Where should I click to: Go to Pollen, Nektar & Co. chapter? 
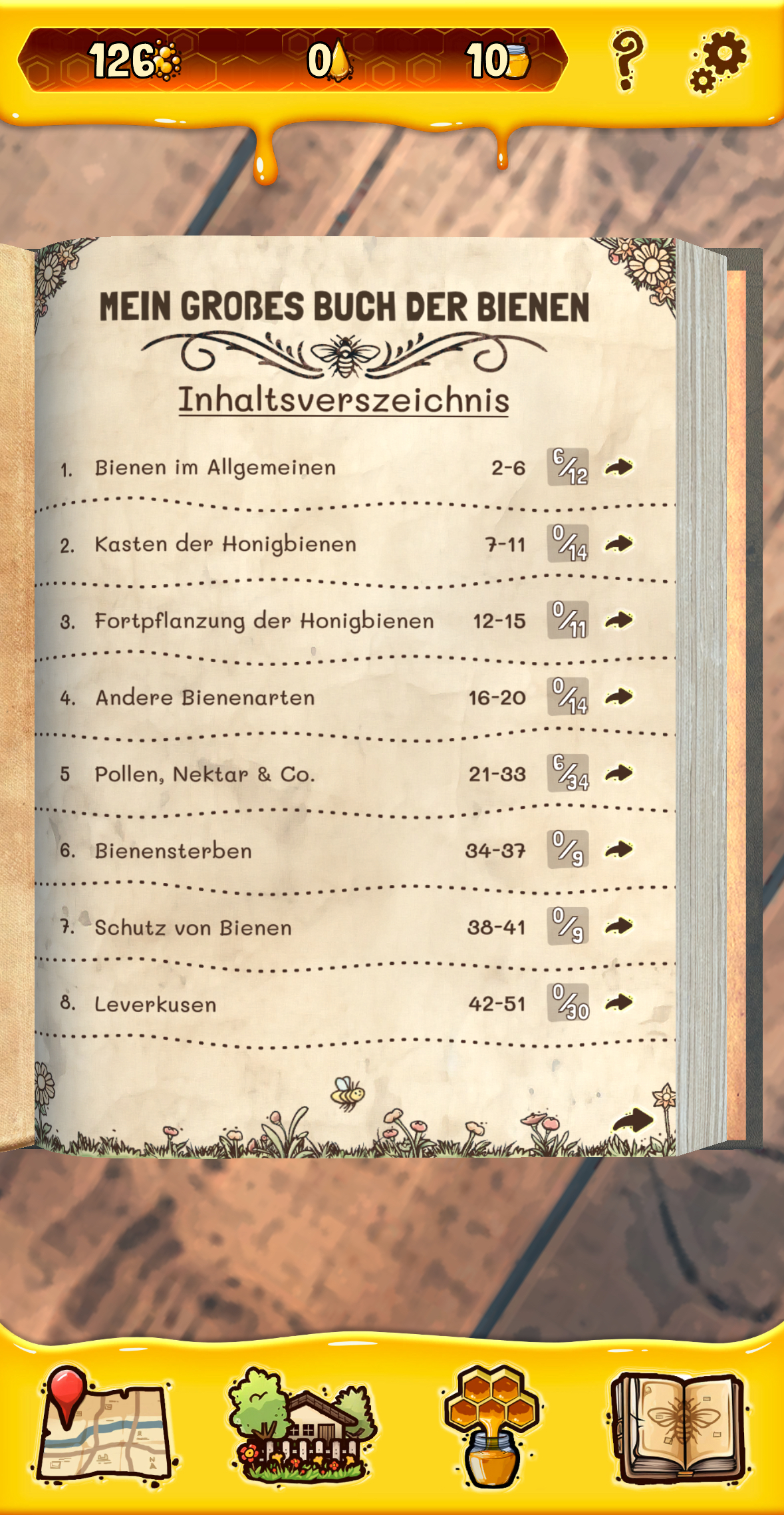pos(618,773)
